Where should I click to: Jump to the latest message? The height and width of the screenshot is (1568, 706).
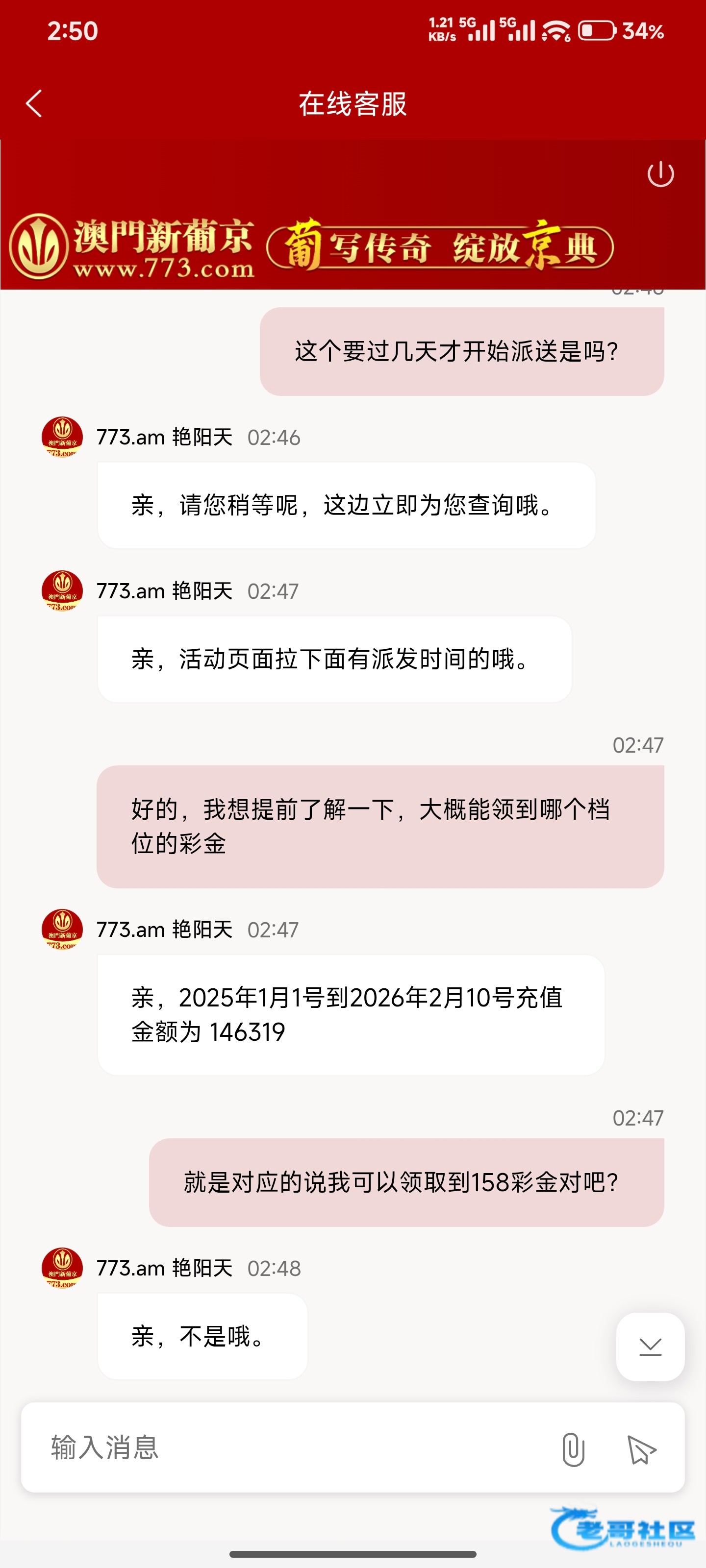coord(650,1347)
